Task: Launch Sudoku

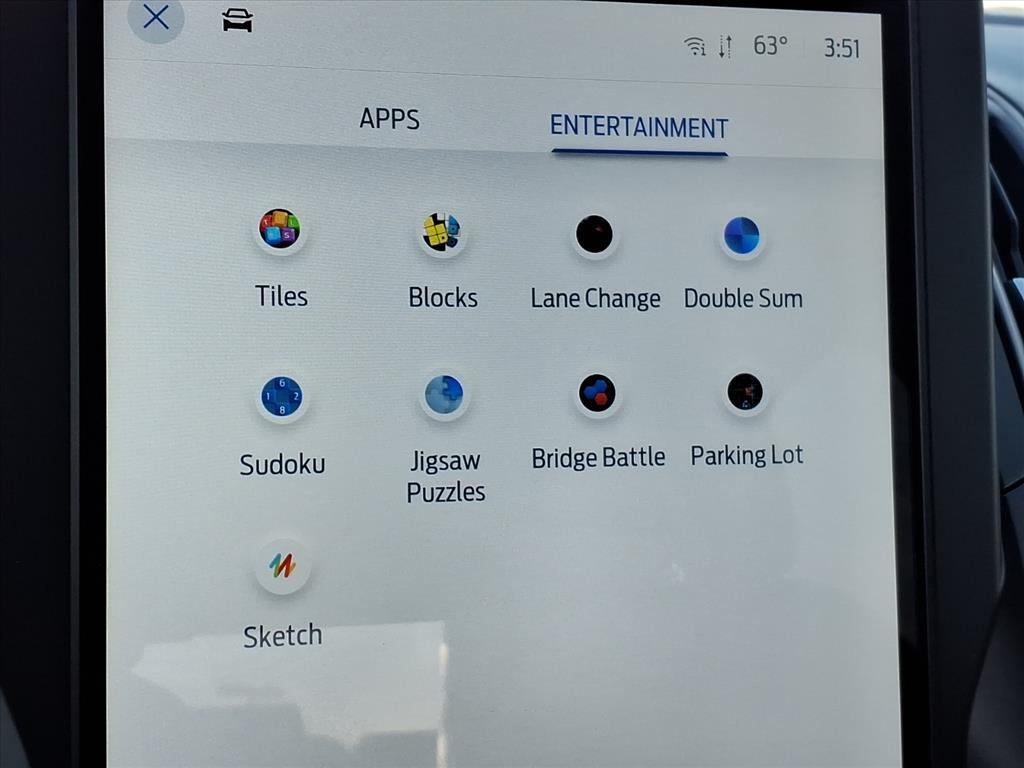Action: click(x=281, y=397)
